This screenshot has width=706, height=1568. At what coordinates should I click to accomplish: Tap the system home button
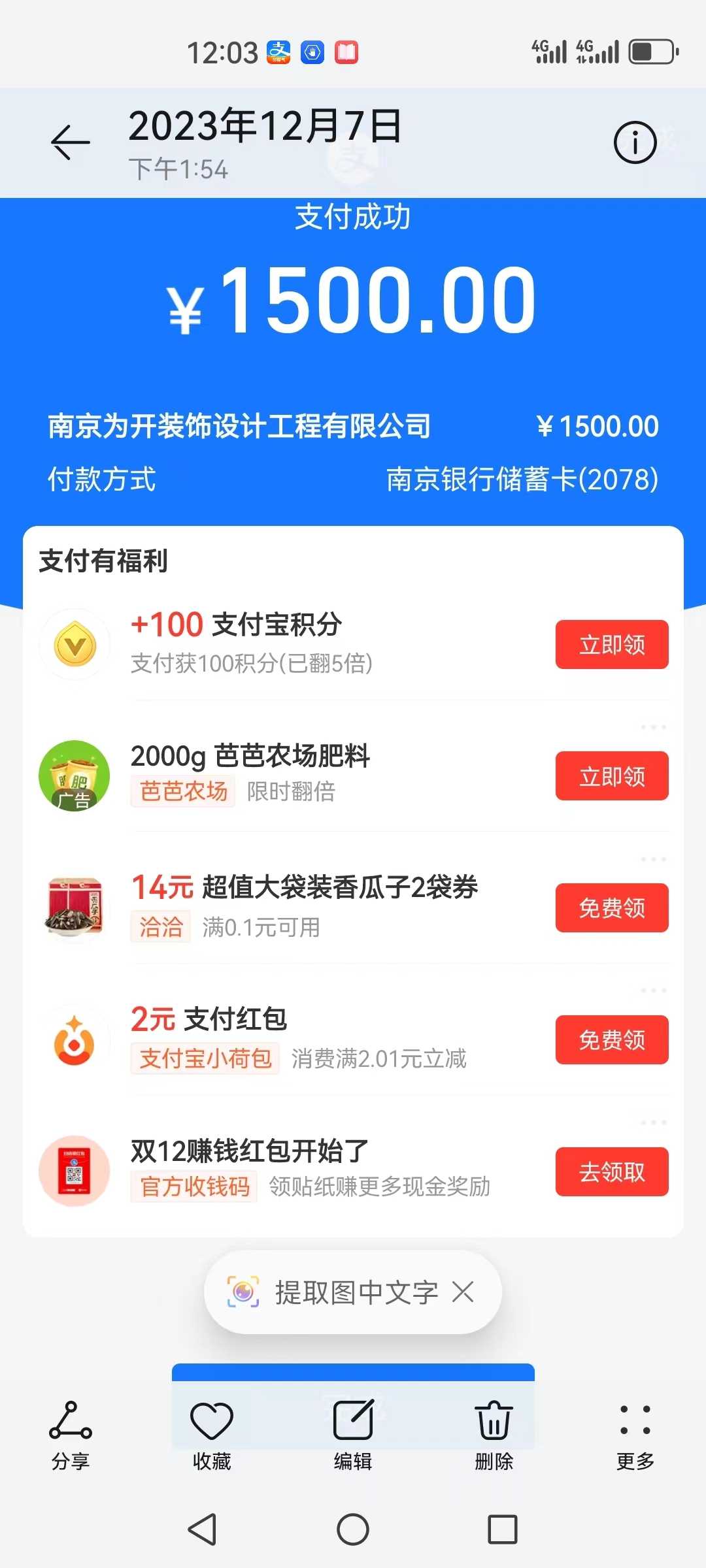click(x=353, y=1529)
